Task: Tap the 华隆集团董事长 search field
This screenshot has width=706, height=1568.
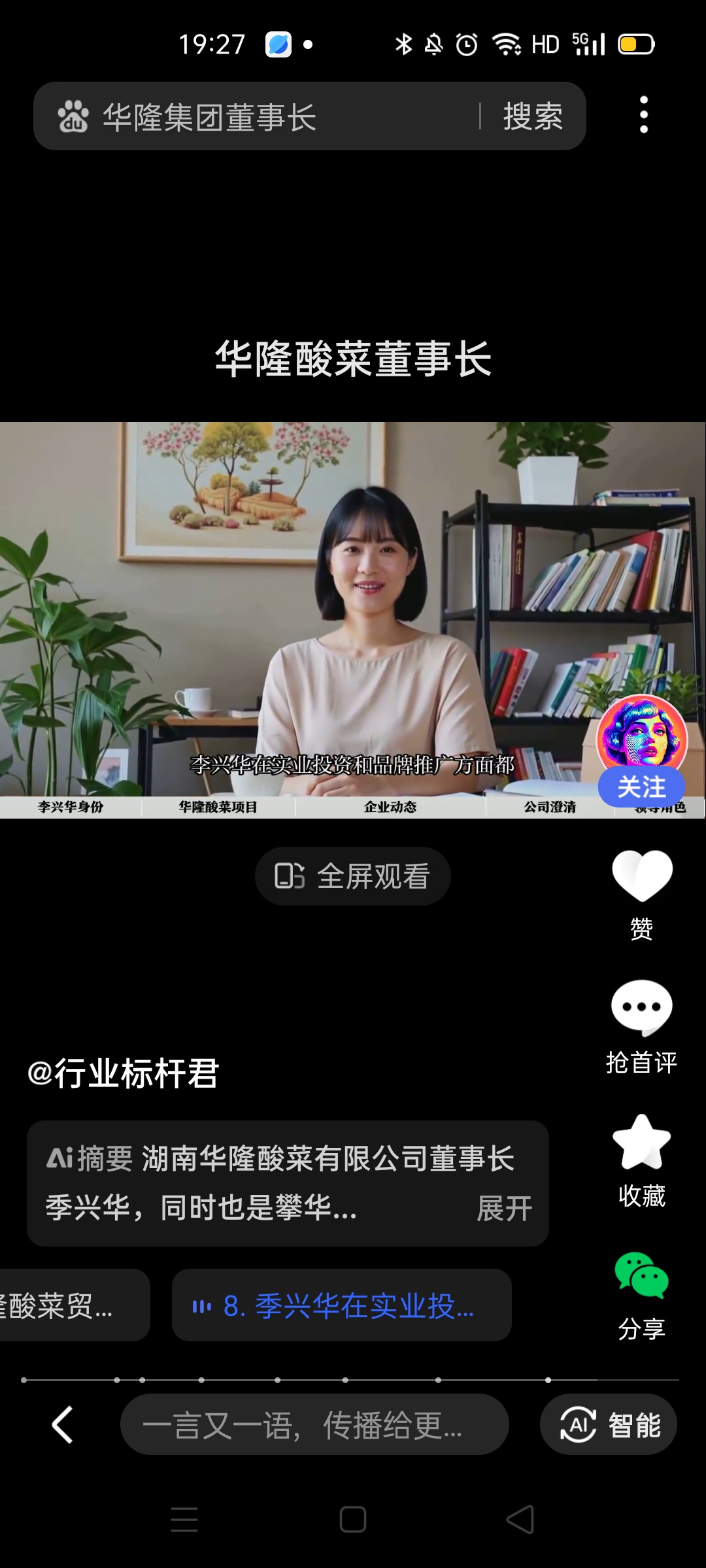Action: [x=261, y=118]
